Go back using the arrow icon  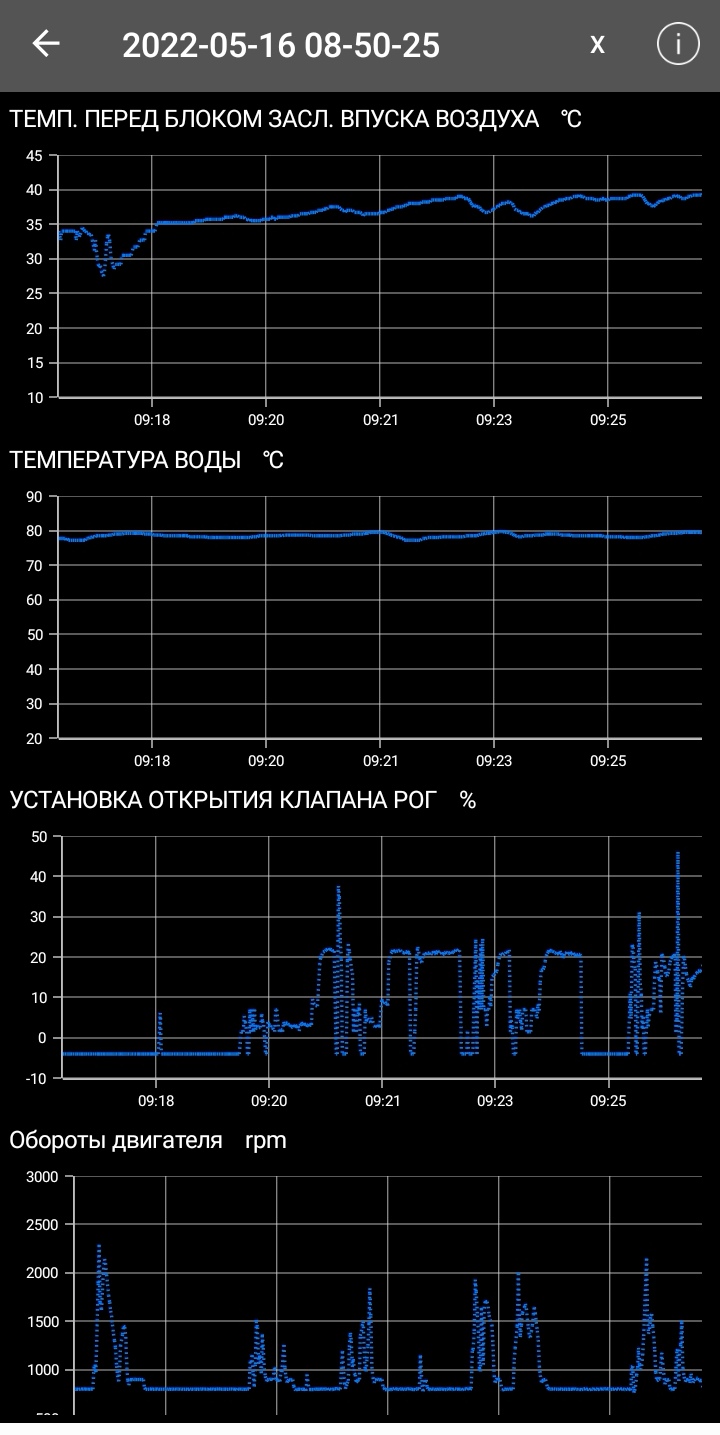(x=46, y=44)
